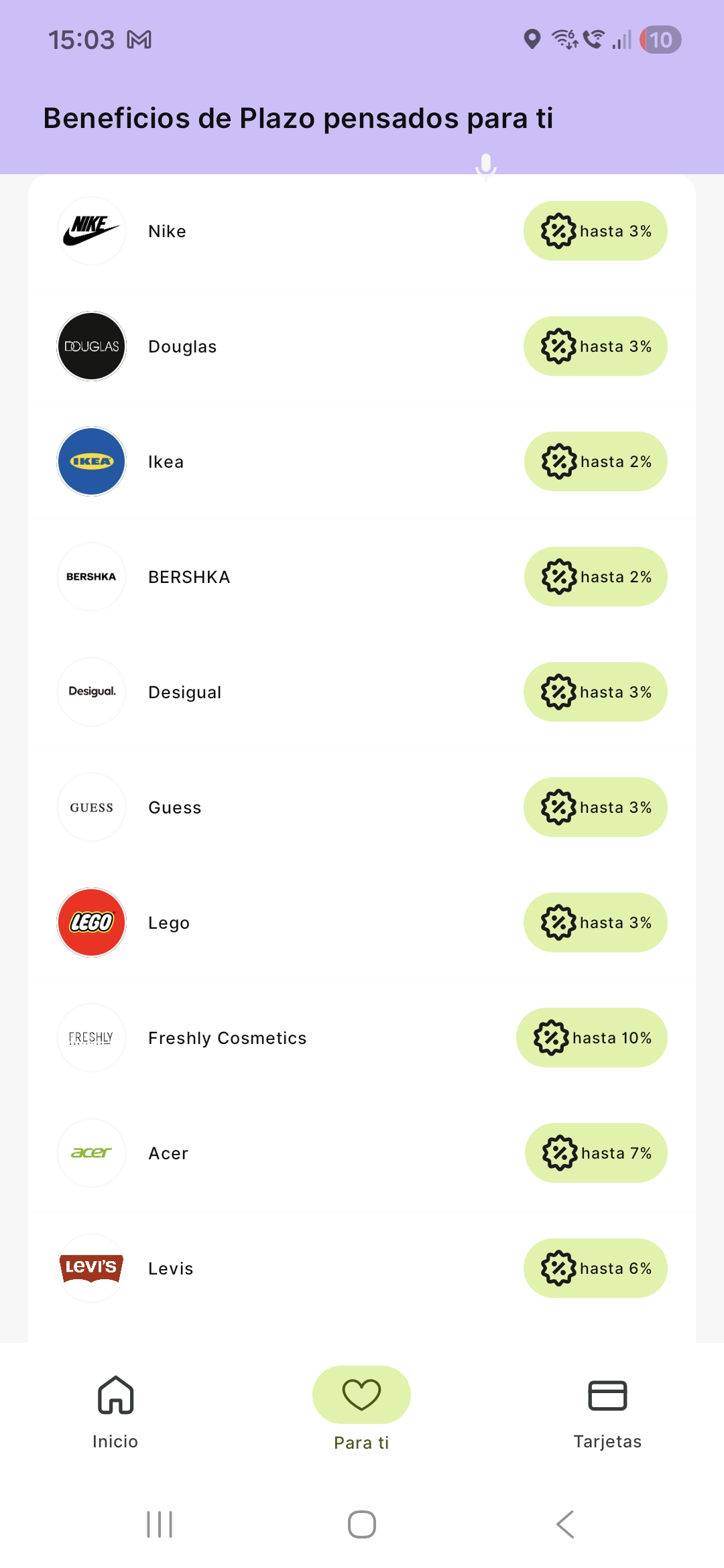Open the Tarjetas tab
Viewport: 724px width, 1568px height.
[x=607, y=1411]
